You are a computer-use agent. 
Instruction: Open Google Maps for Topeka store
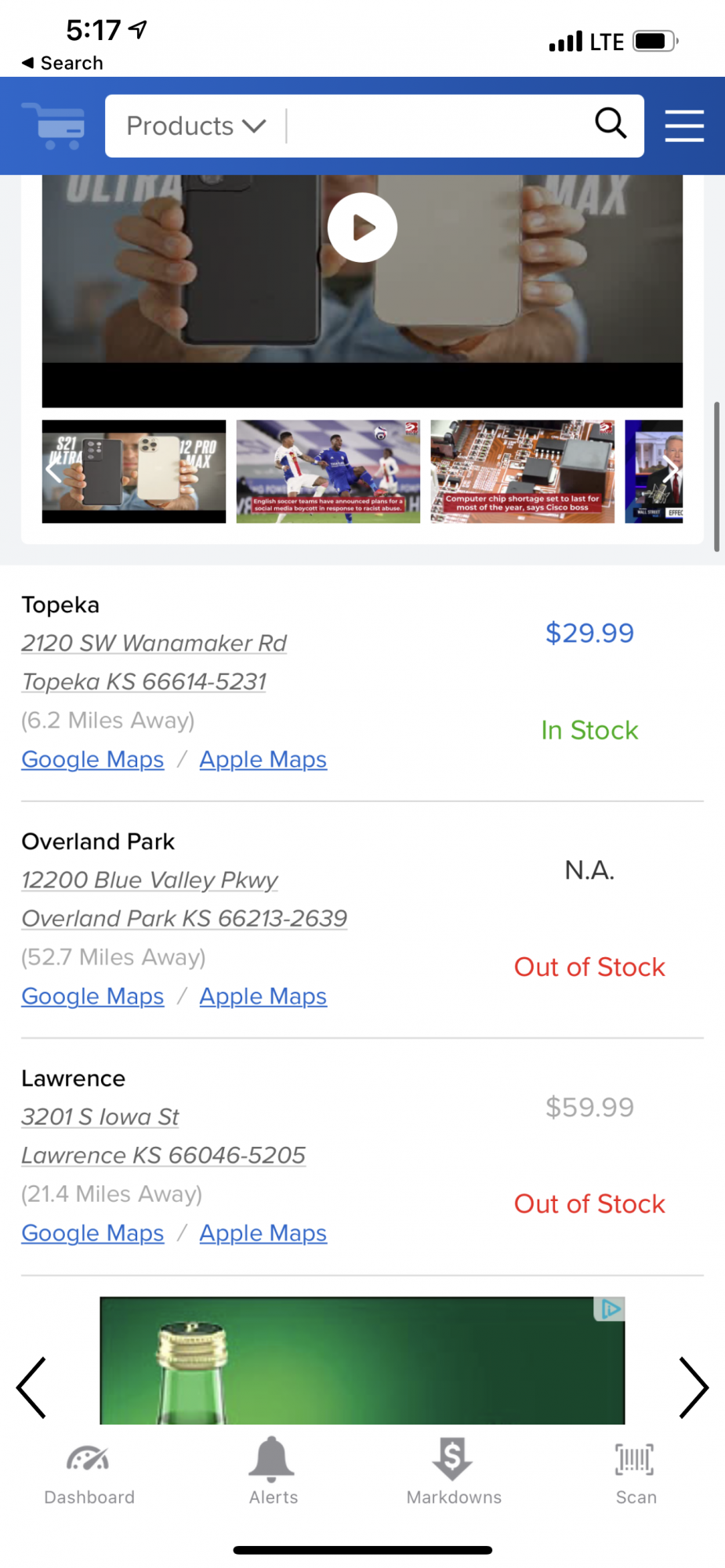tap(92, 760)
